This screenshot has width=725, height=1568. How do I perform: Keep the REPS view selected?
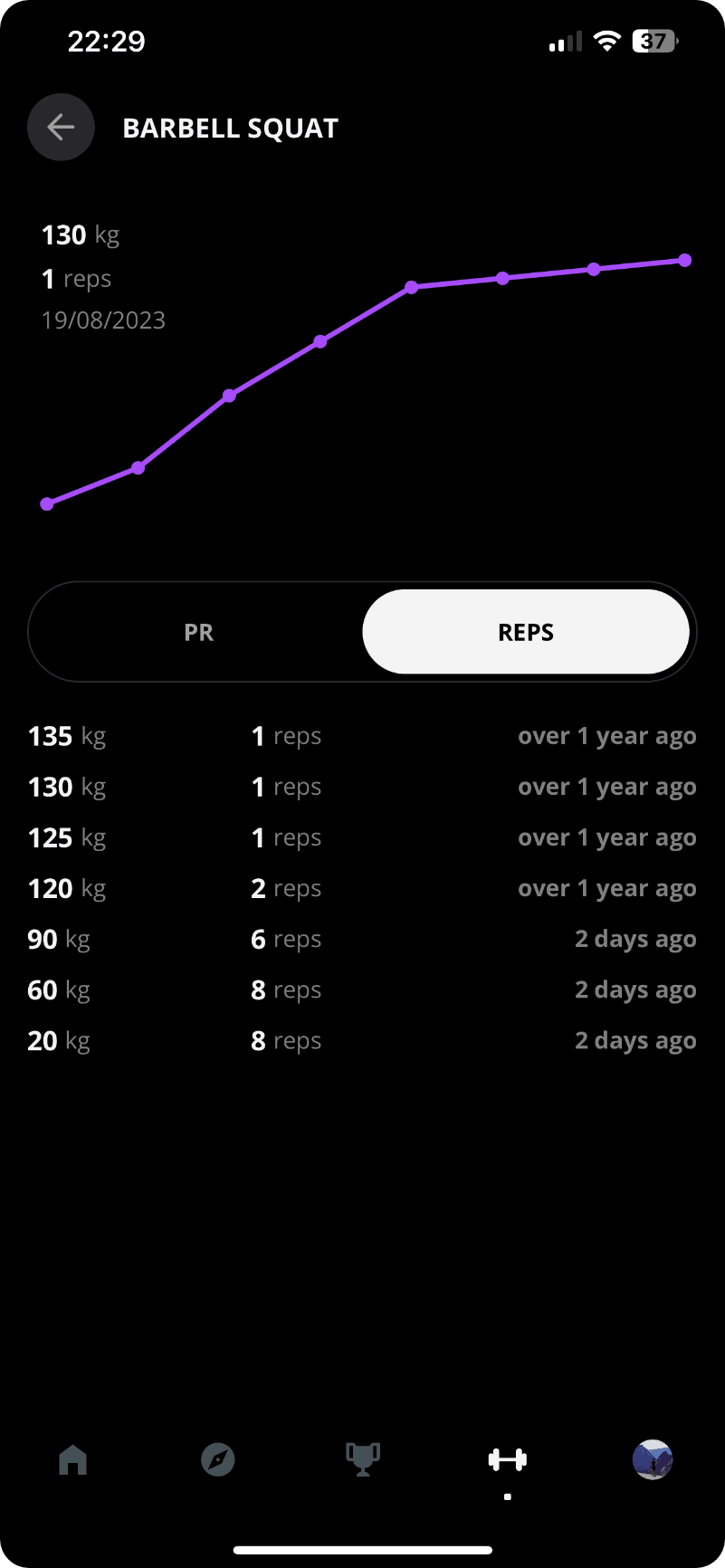coord(525,632)
